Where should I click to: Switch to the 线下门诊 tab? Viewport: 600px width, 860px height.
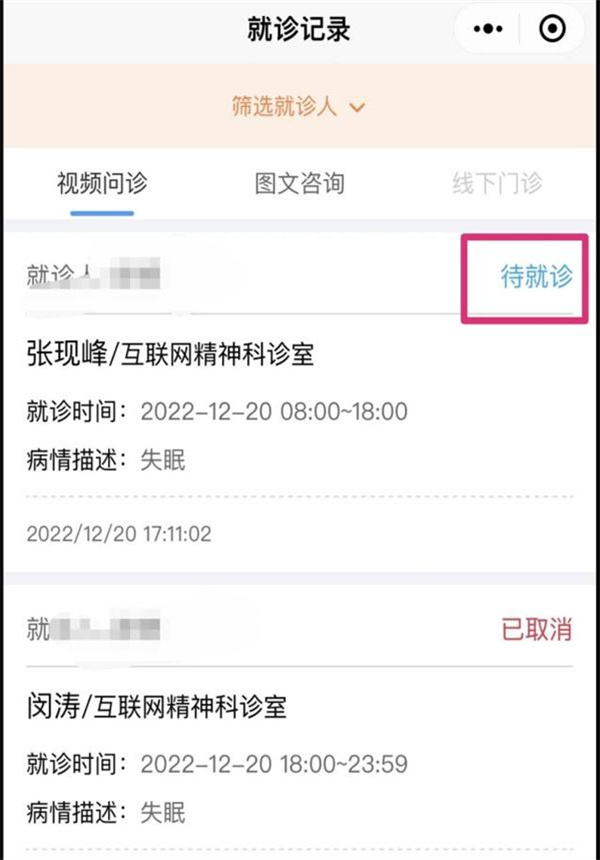497,184
